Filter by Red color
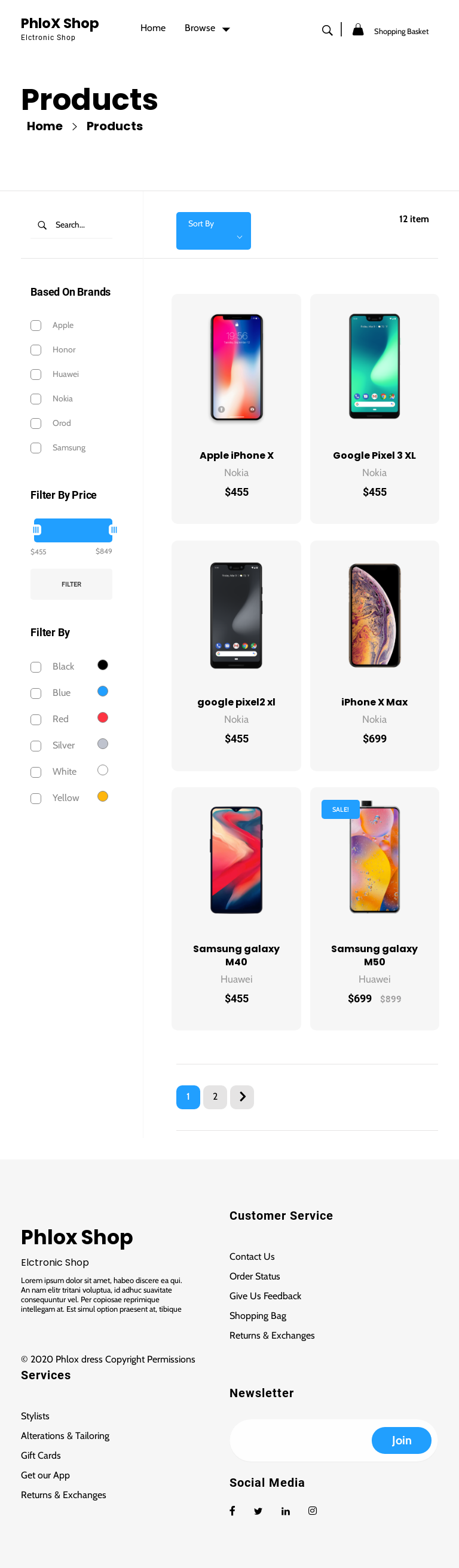The image size is (459, 1568). (x=36, y=719)
